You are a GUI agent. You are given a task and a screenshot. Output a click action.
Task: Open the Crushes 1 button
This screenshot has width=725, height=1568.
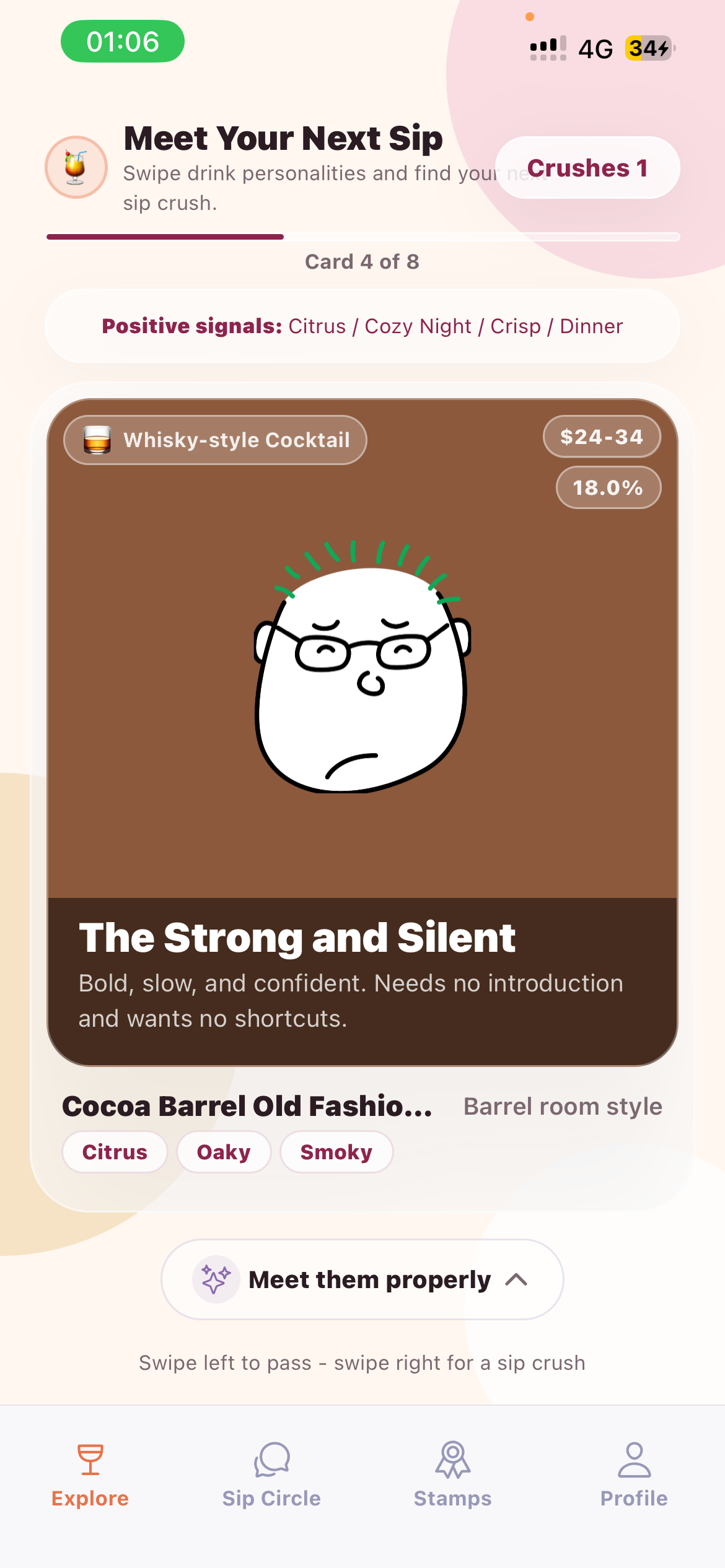(x=587, y=168)
